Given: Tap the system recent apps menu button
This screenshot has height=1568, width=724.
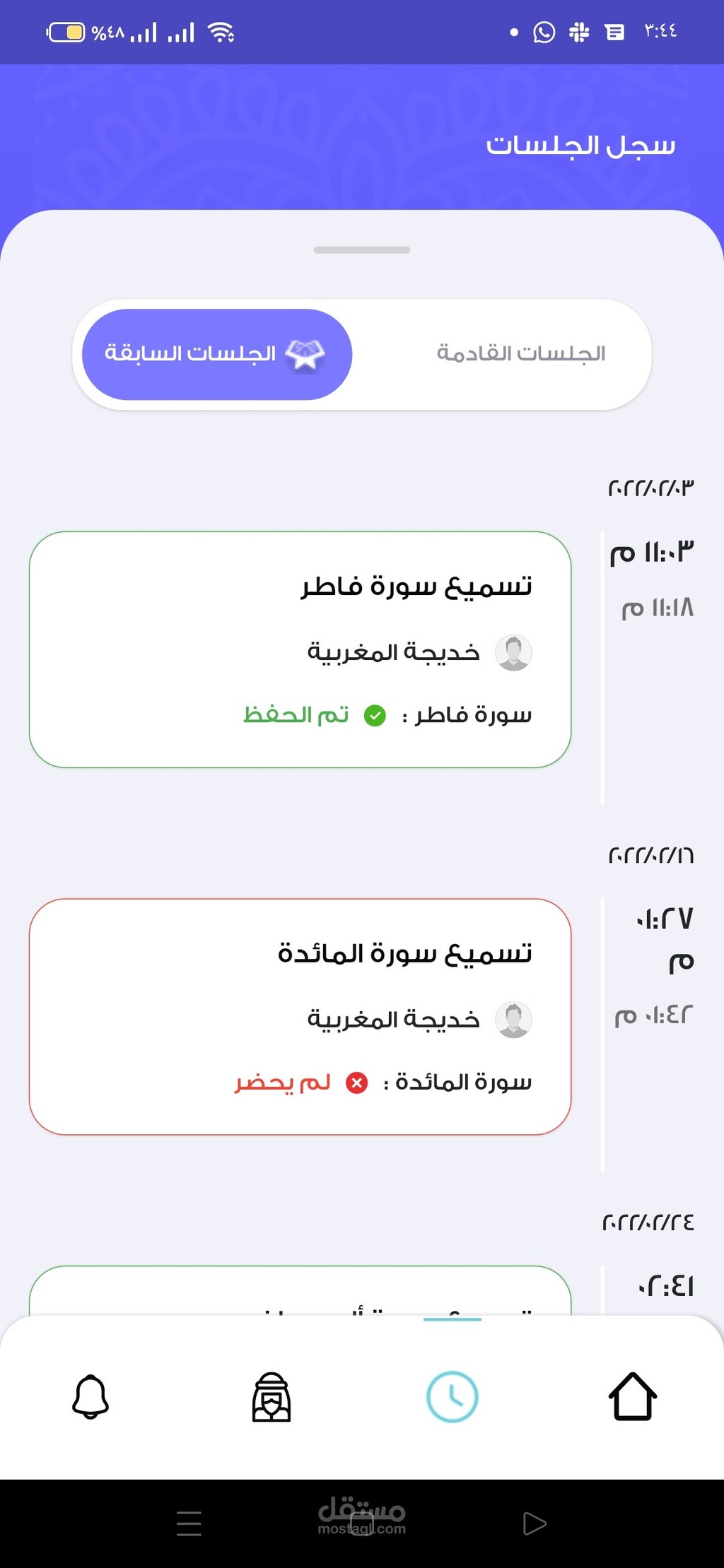Looking at the screenshot, I should coord(189,1523).
